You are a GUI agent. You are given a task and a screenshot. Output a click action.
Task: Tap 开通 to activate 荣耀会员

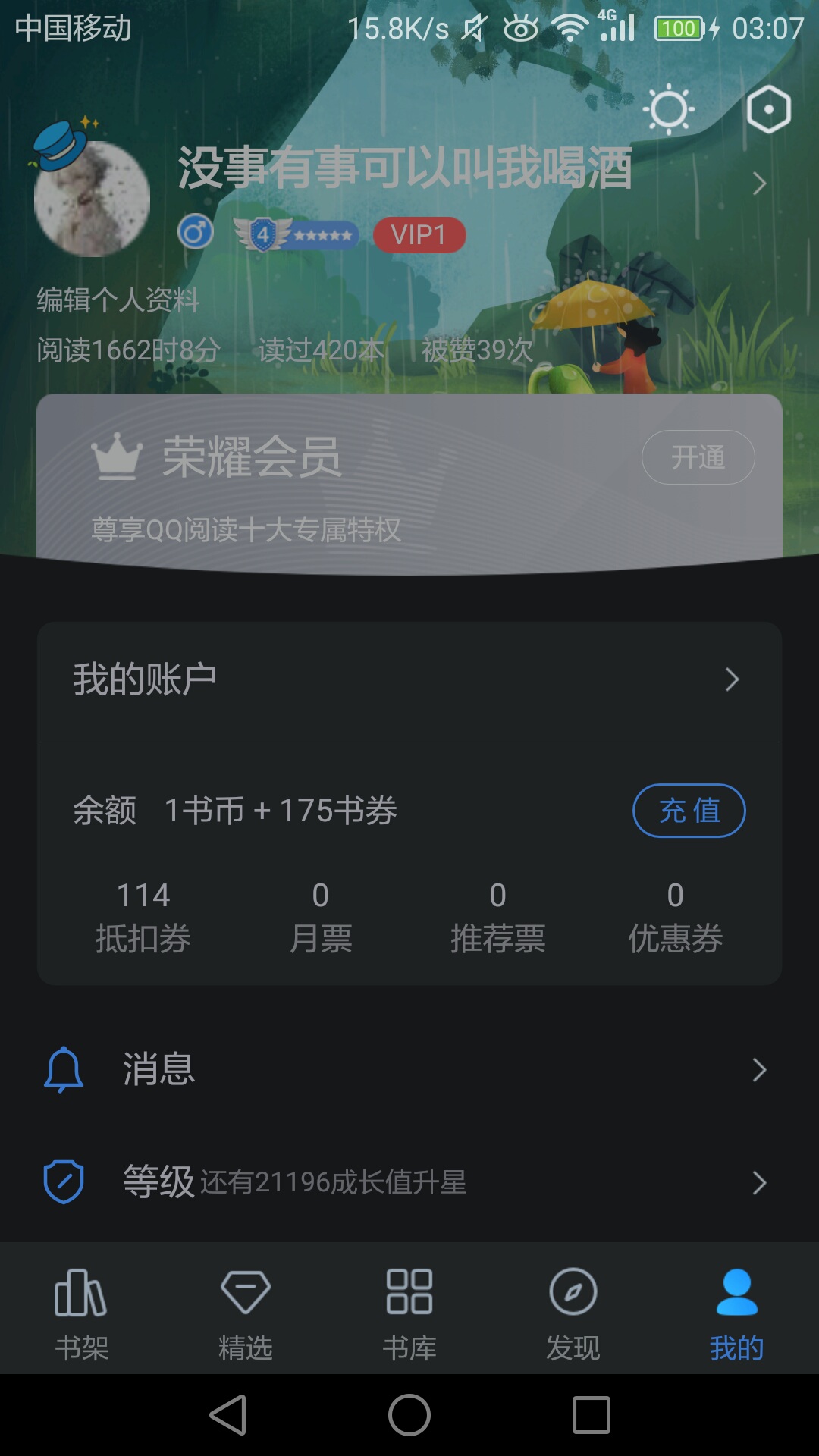pos(698,457)
